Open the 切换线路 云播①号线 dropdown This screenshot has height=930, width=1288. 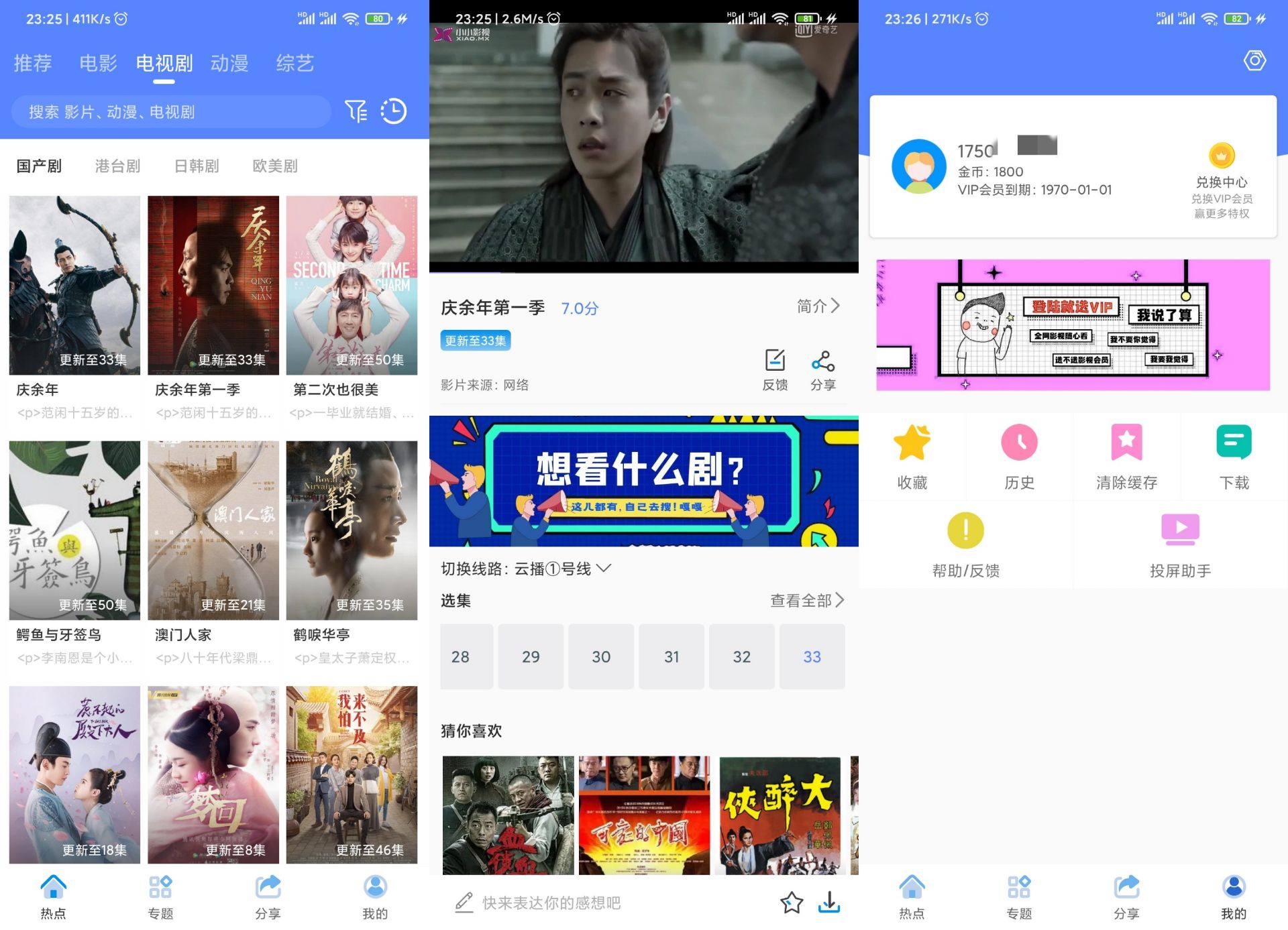[x=526, y=569]
